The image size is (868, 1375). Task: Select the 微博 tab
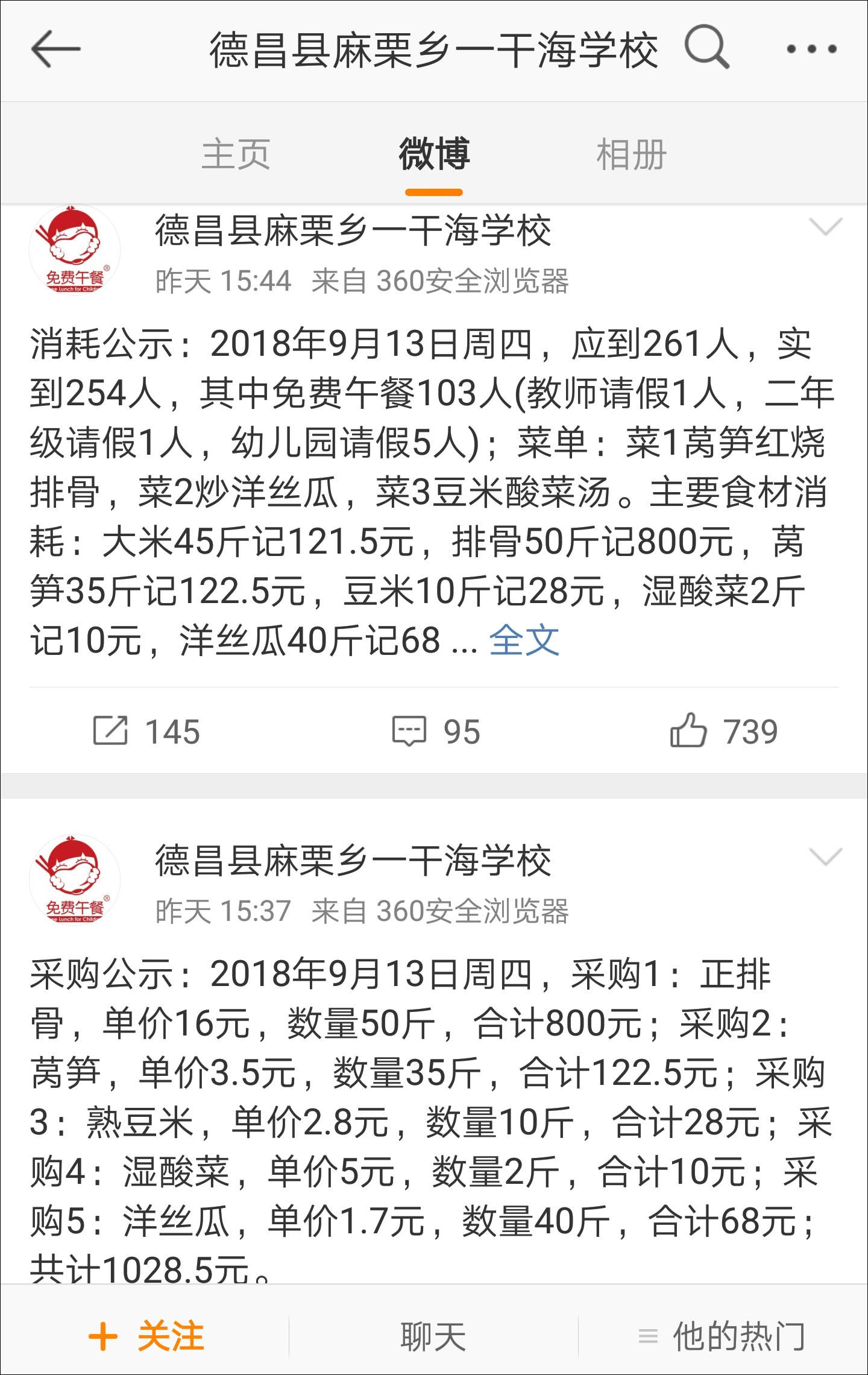434,155
